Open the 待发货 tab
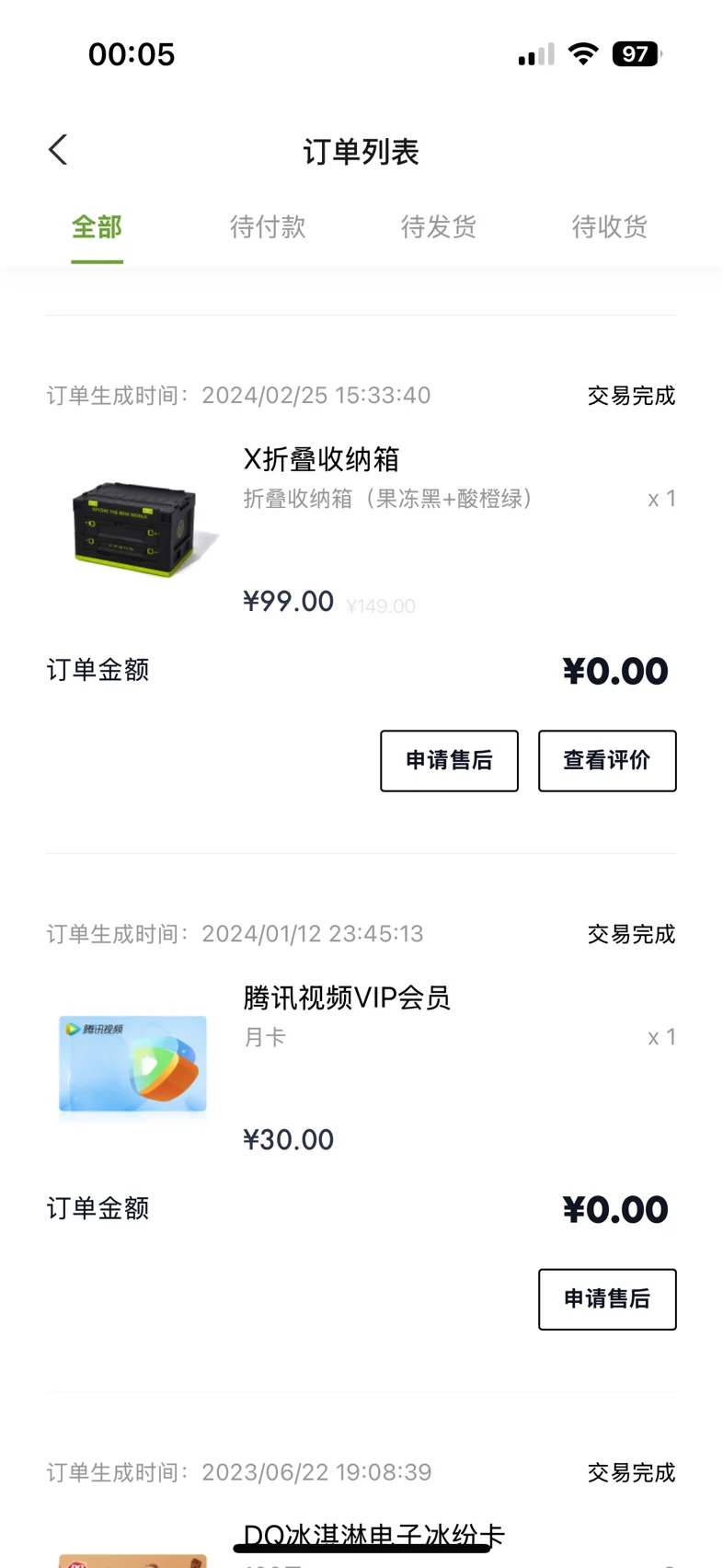723x1568 pixels. pyautogui.click(x=439, y=227)
